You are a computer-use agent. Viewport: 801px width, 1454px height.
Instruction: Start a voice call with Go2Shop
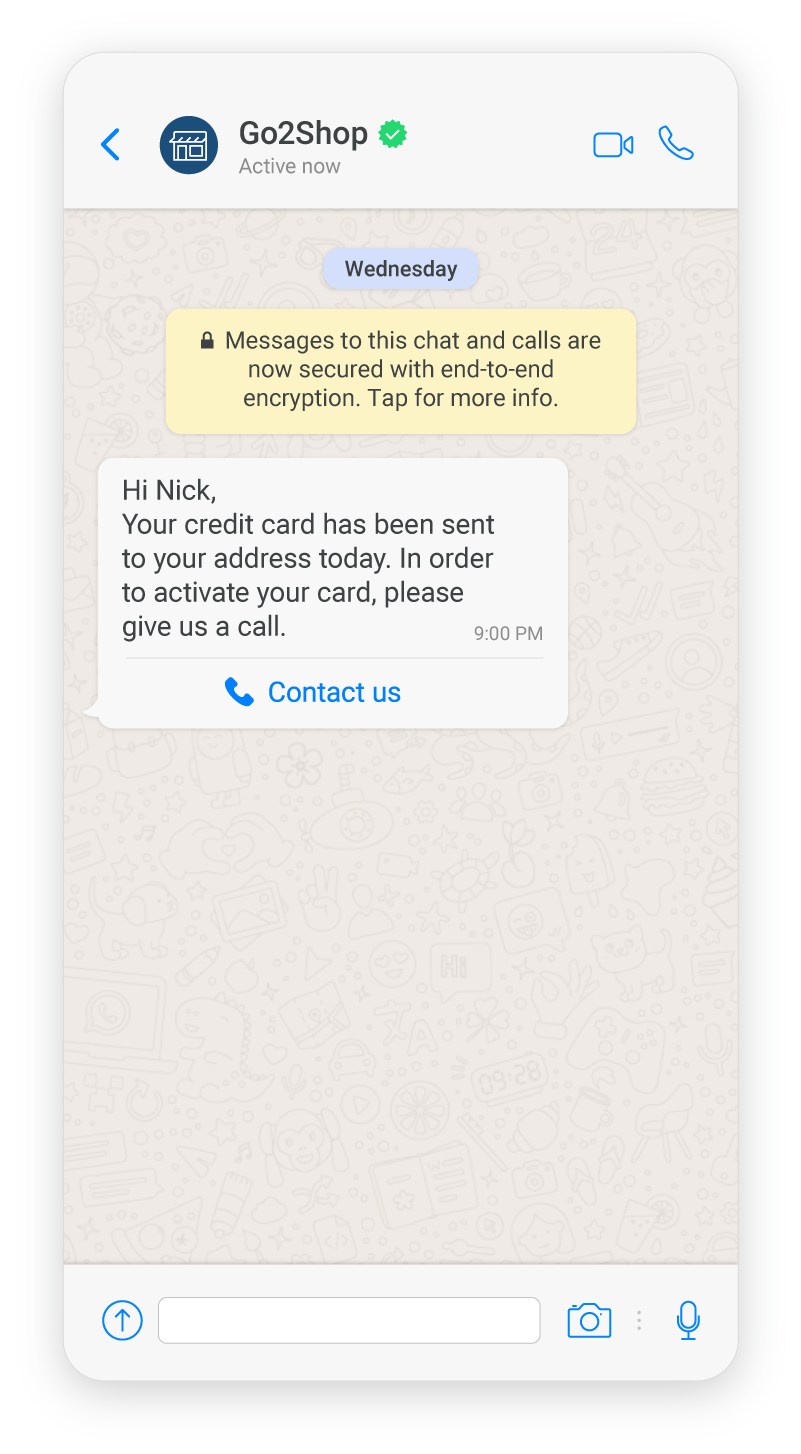click(676, 144)
